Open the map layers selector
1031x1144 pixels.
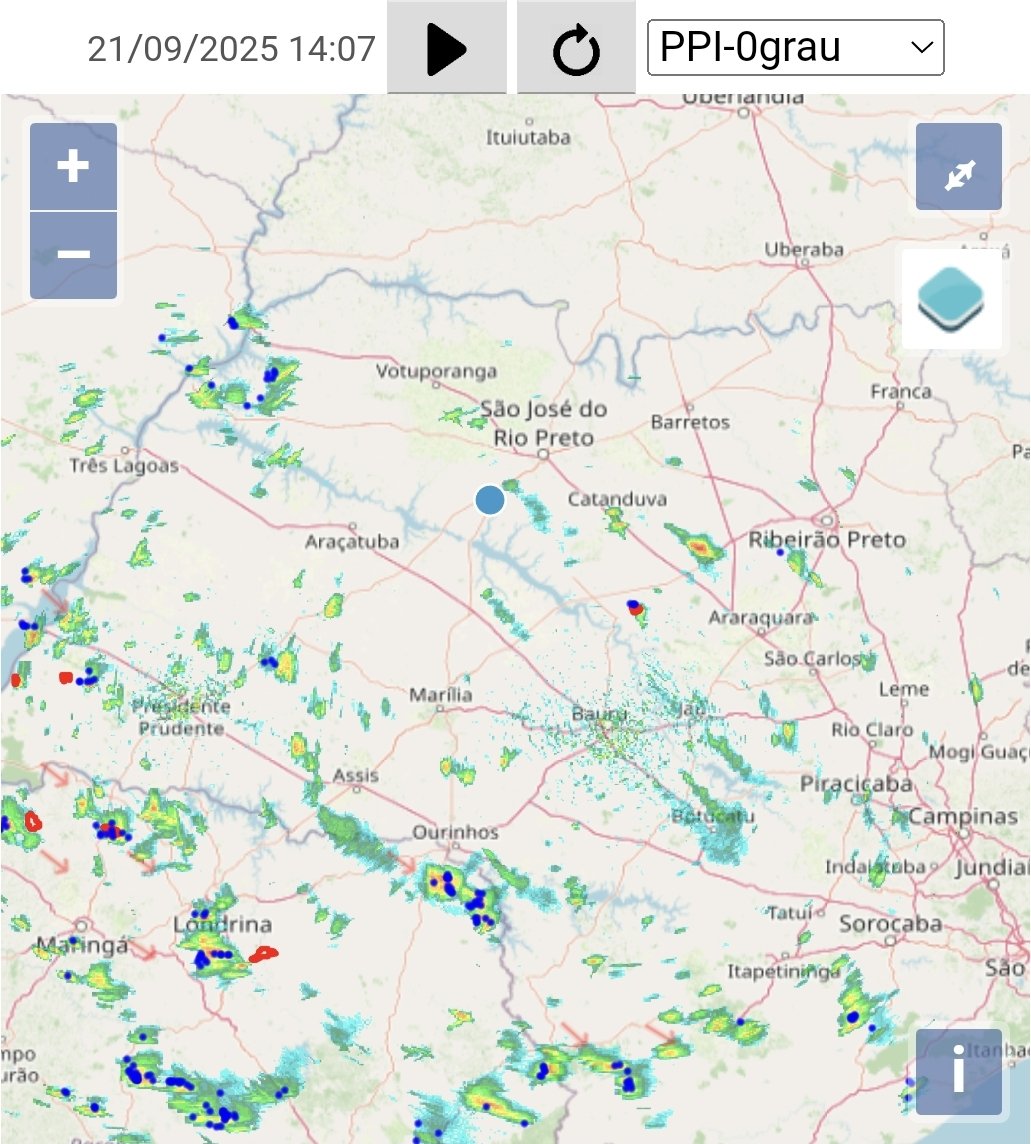[952, 299]
